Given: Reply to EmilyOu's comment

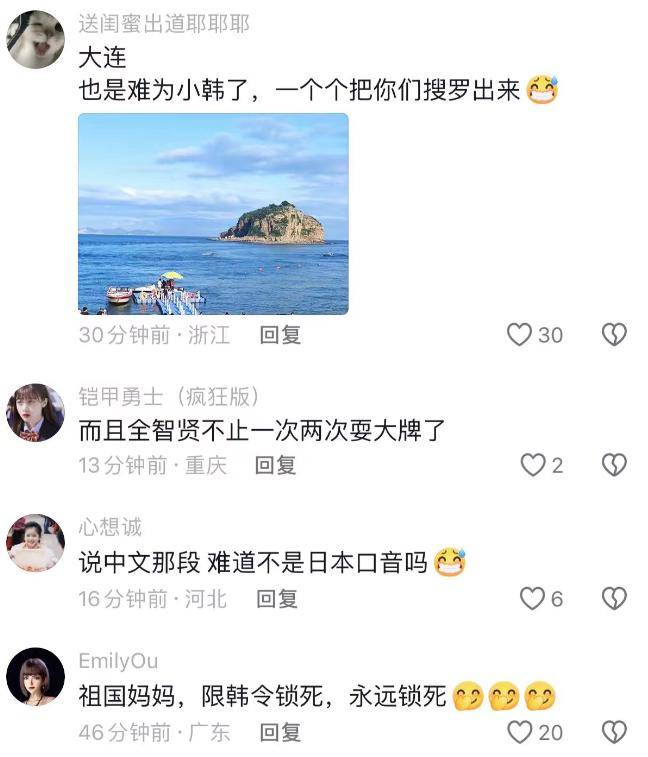Looking at the screenshot, I should [280, 732].
